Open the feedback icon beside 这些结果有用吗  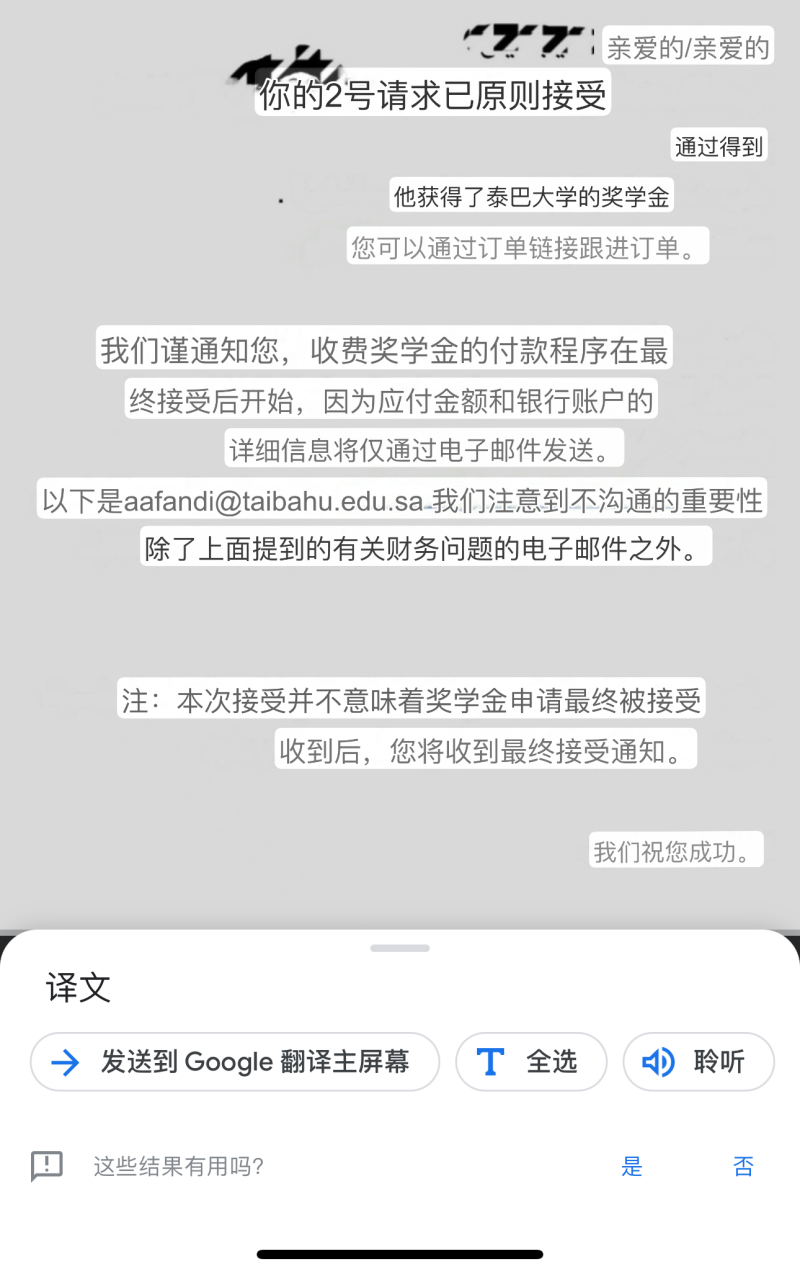coord(47,1166)
